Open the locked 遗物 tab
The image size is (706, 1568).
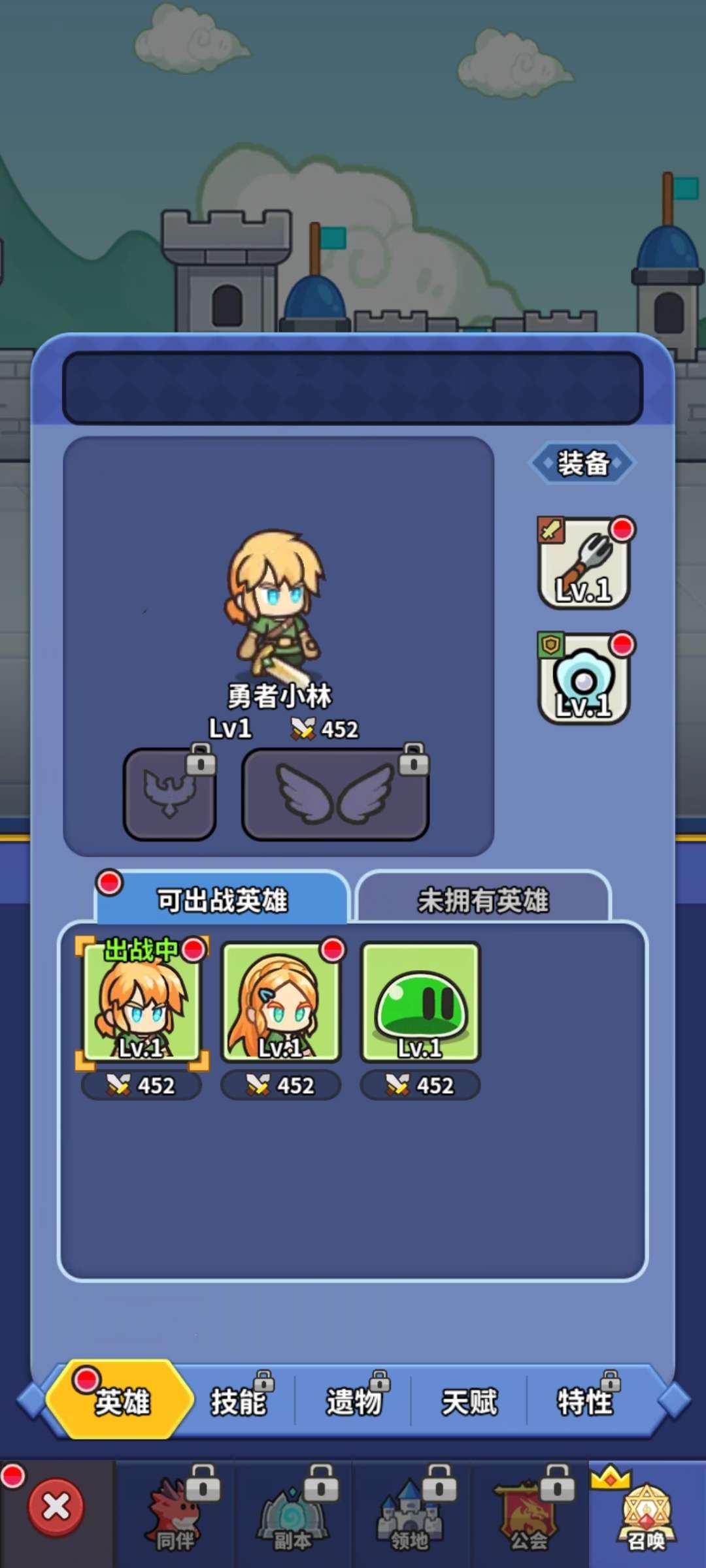tap(354, 1401)
